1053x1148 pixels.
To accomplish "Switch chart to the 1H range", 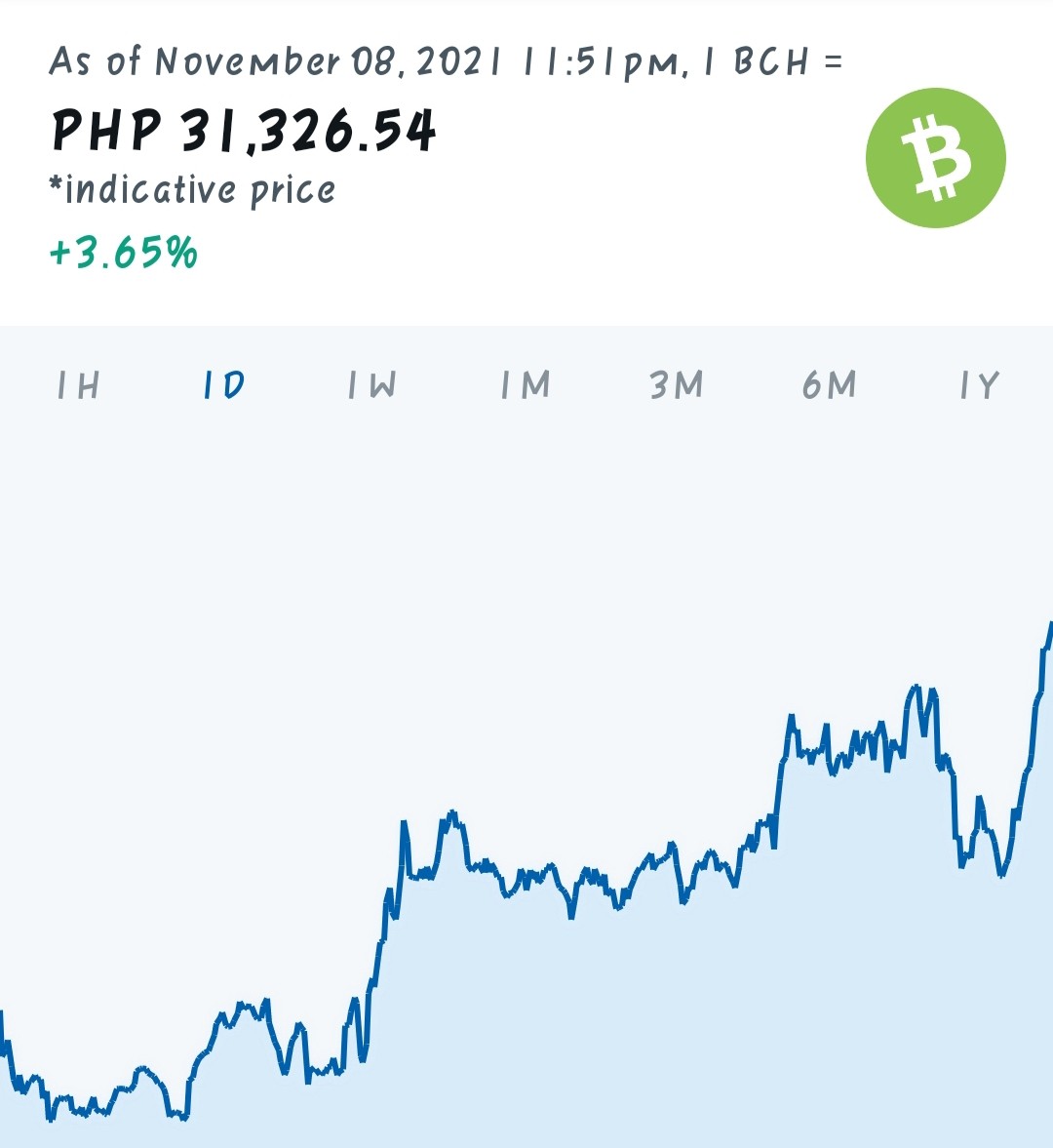I will [x=78, y=385].
